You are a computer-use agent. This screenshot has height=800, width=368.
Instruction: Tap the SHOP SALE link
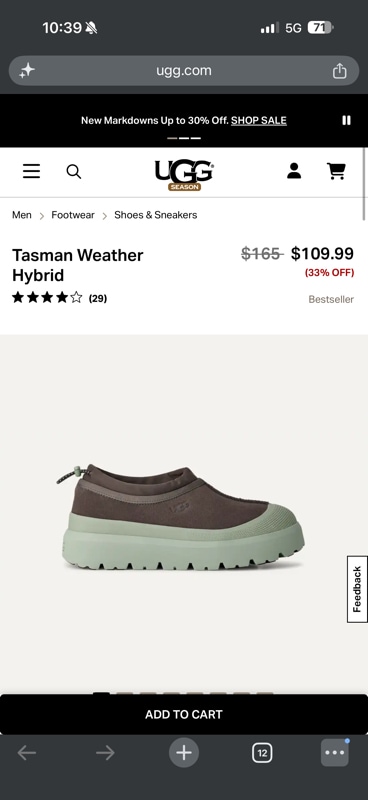click(x=259, y=120)
